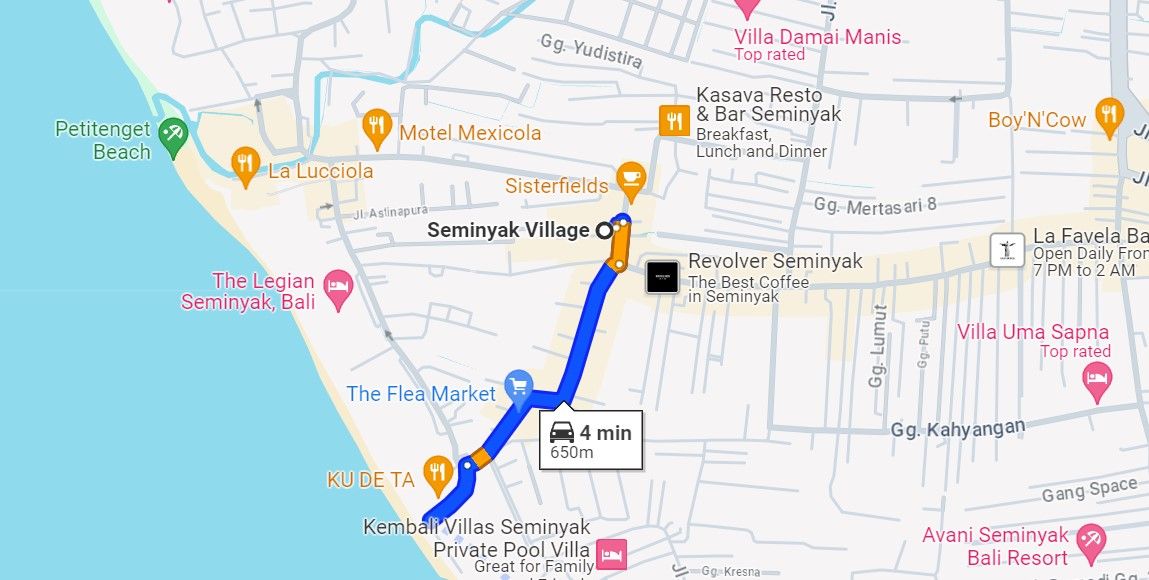Tap the Seminyak Village destination point

coord(604,231)
